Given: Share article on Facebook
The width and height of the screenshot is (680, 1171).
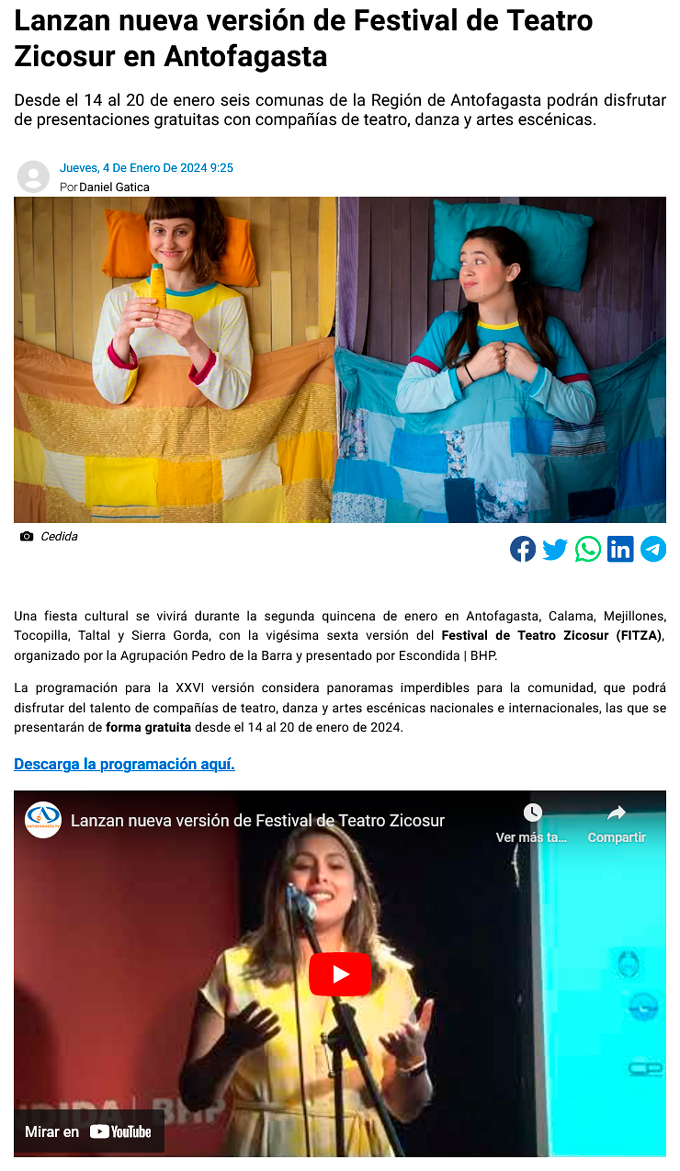Looking at the screenshot, I should 523,549.
